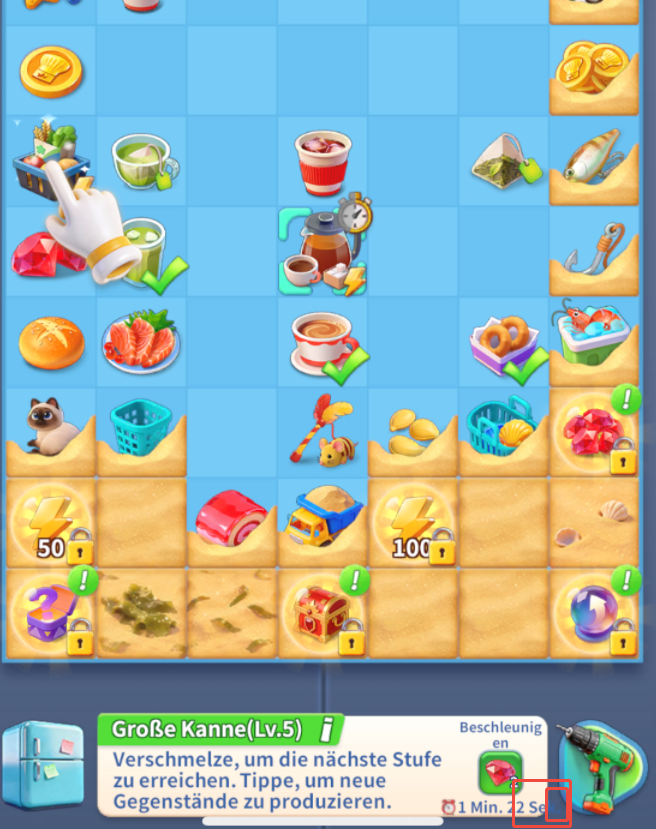Tap the tea bag item
656x829 pixels.
pos(506,160)
